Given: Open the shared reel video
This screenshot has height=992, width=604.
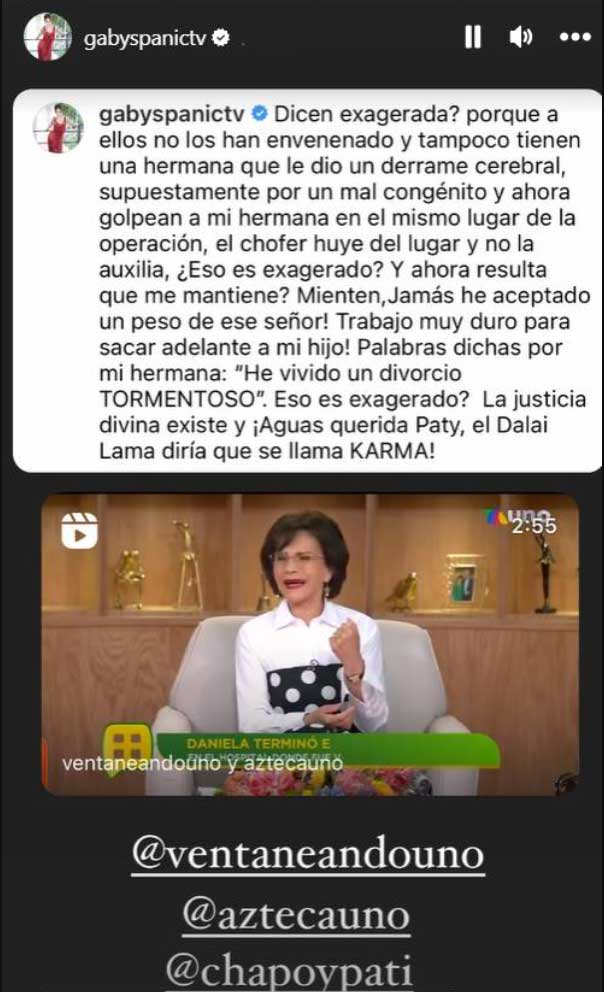Looking at the screenshot, I should point(309,645).
